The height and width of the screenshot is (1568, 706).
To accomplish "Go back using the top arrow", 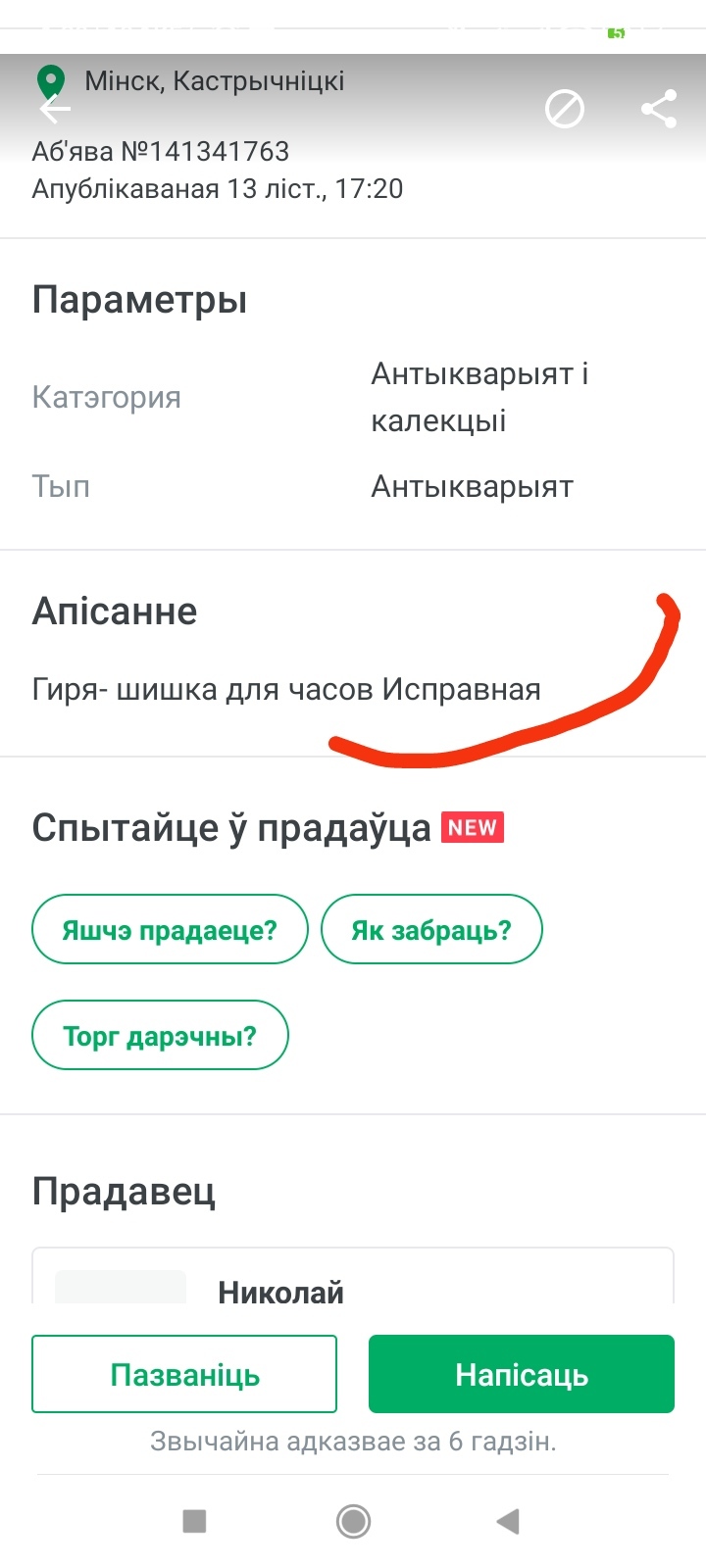I will (55, 110).
